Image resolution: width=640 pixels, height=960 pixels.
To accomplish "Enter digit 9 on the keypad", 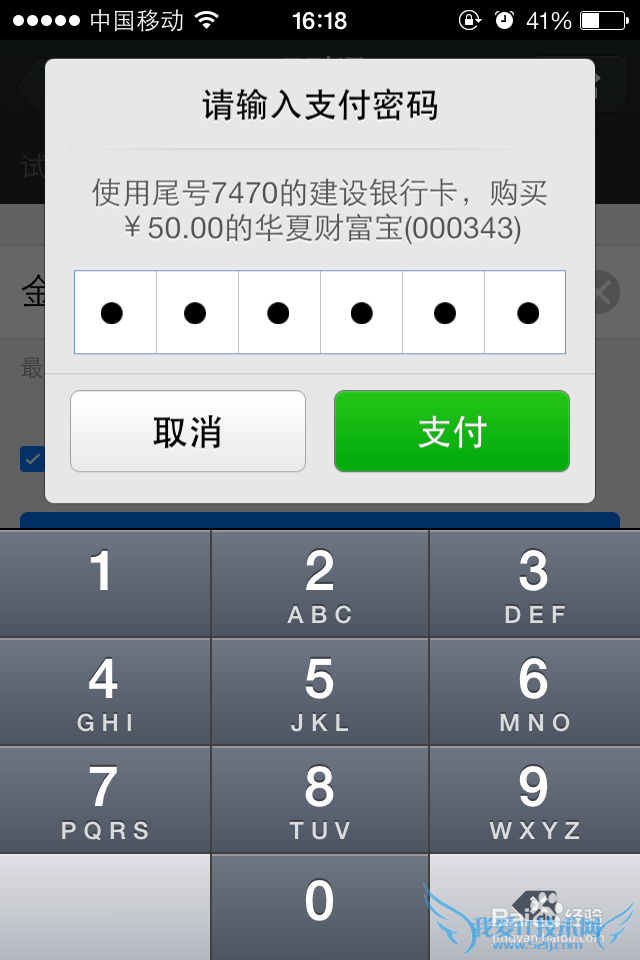I will click(534, 800).
